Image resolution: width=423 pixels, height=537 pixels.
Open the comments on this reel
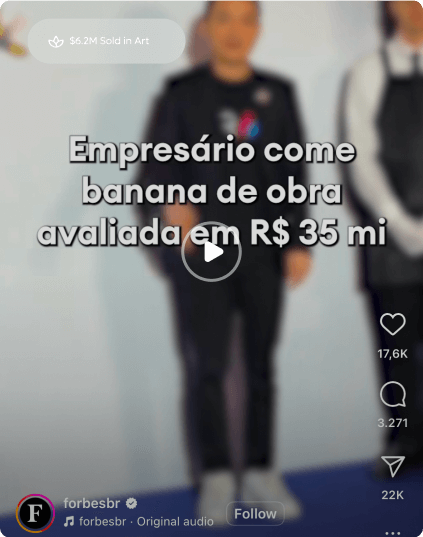click(393, 394)
